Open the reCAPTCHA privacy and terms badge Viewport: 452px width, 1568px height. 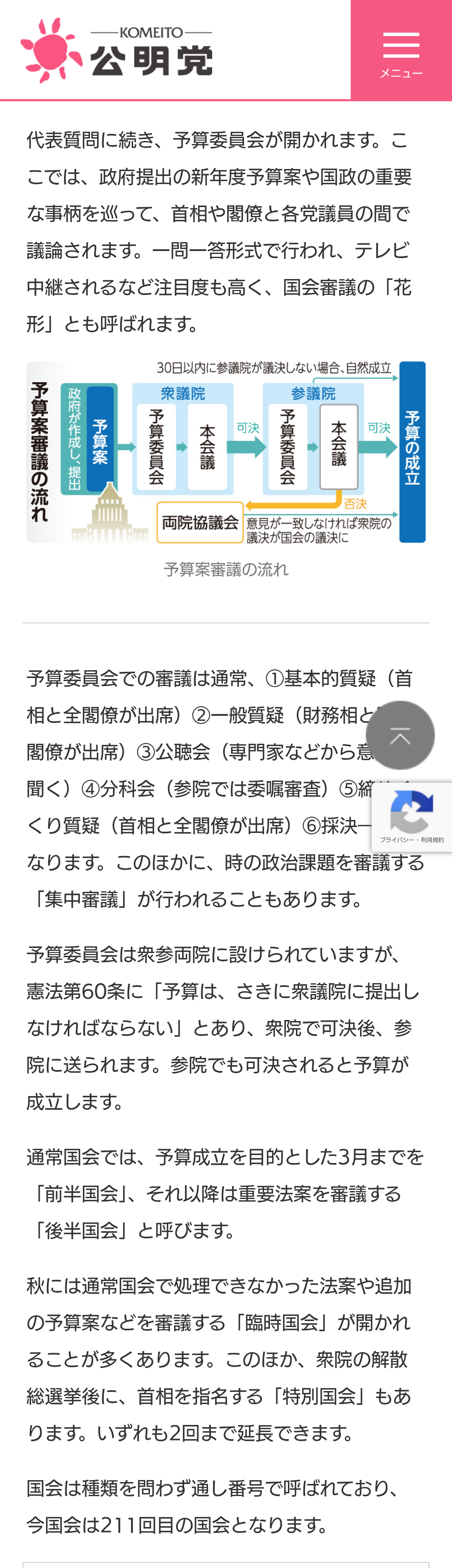412,817
